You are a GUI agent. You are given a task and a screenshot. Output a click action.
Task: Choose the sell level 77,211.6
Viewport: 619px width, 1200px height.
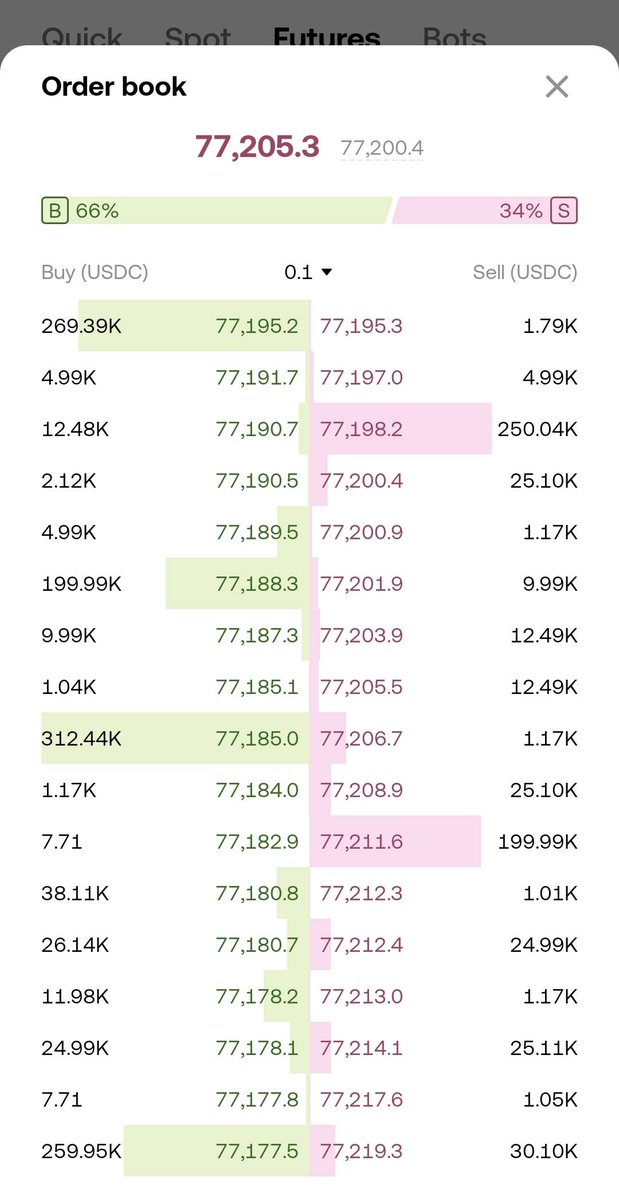click(362, 842)
